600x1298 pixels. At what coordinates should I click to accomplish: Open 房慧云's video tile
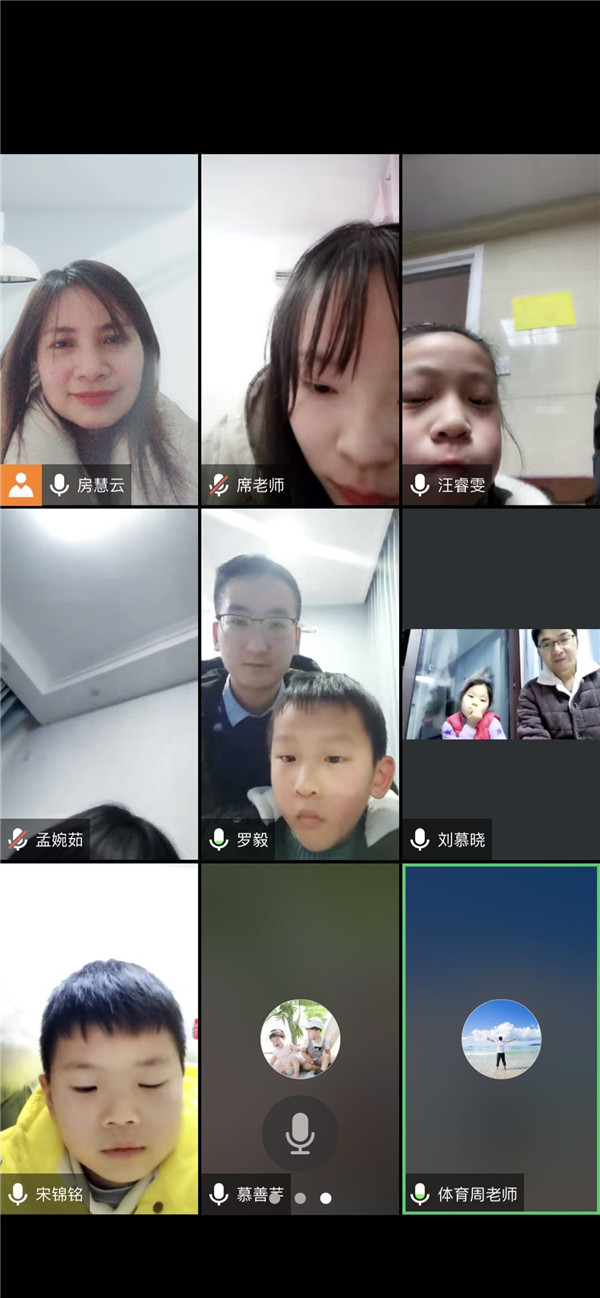coord(99,330)
